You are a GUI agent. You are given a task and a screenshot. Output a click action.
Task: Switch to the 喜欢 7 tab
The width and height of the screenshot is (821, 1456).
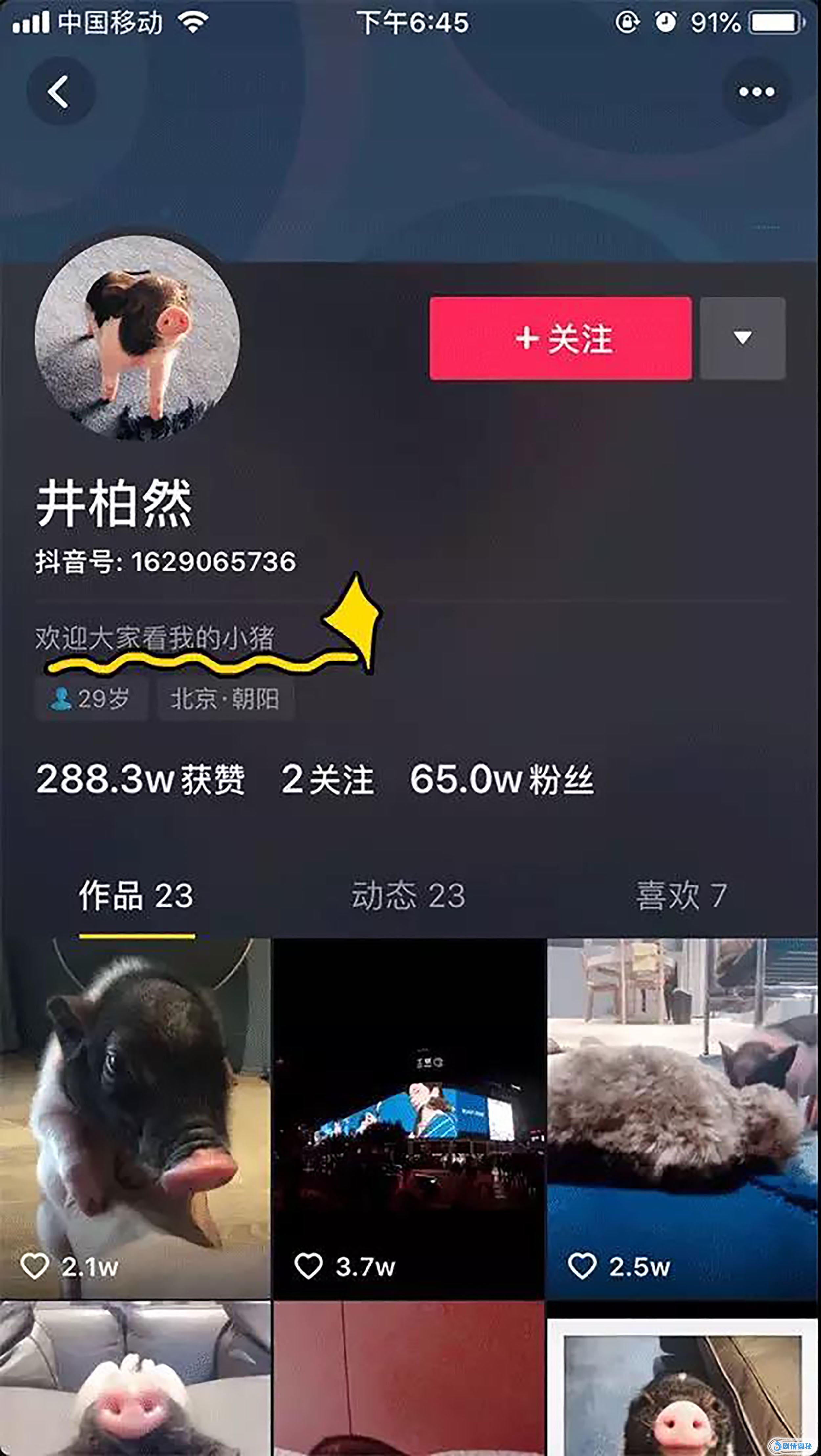click(681, 896)
